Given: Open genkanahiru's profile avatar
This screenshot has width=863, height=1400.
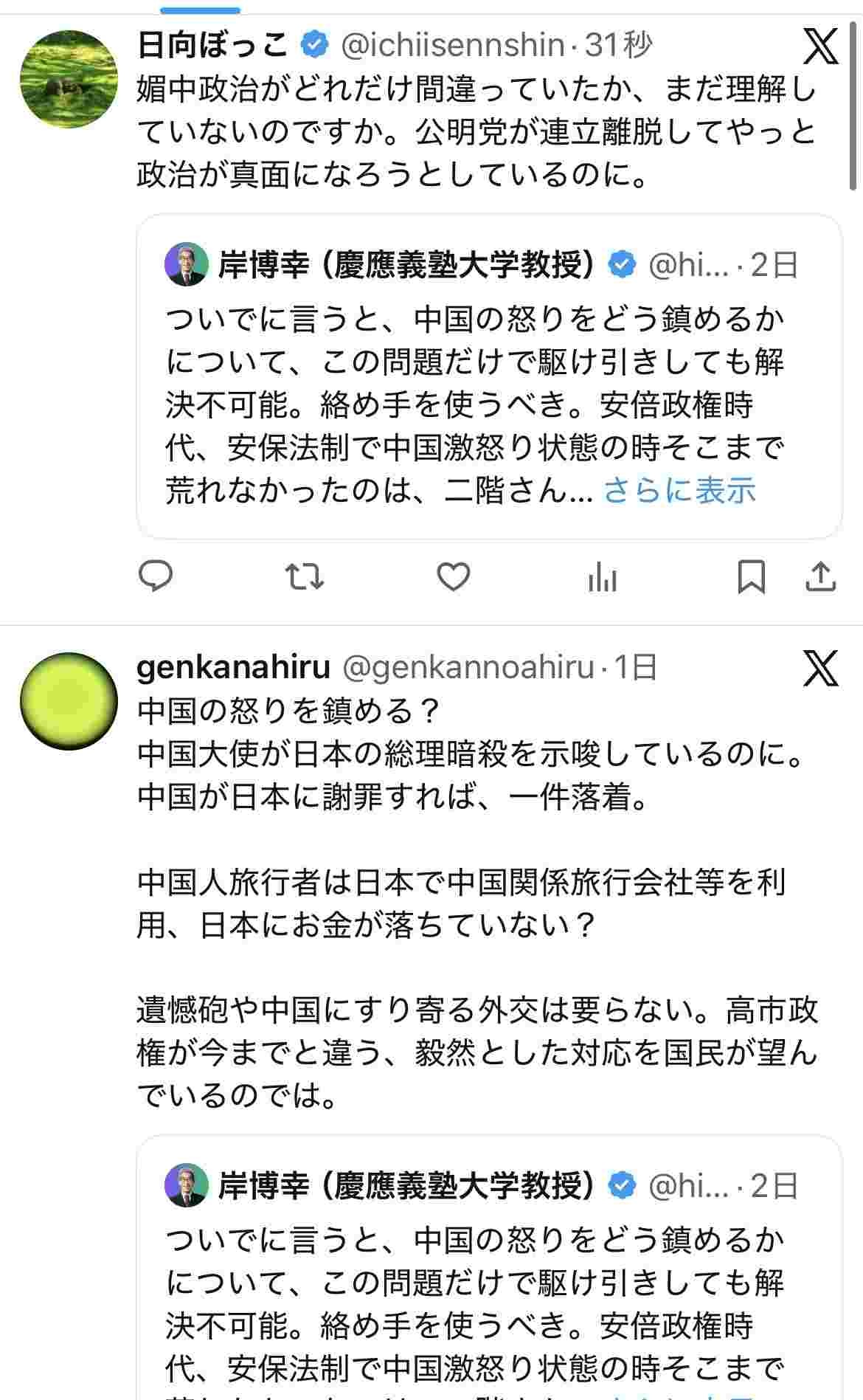Looking at the screenshot, I should pos(69,701).
